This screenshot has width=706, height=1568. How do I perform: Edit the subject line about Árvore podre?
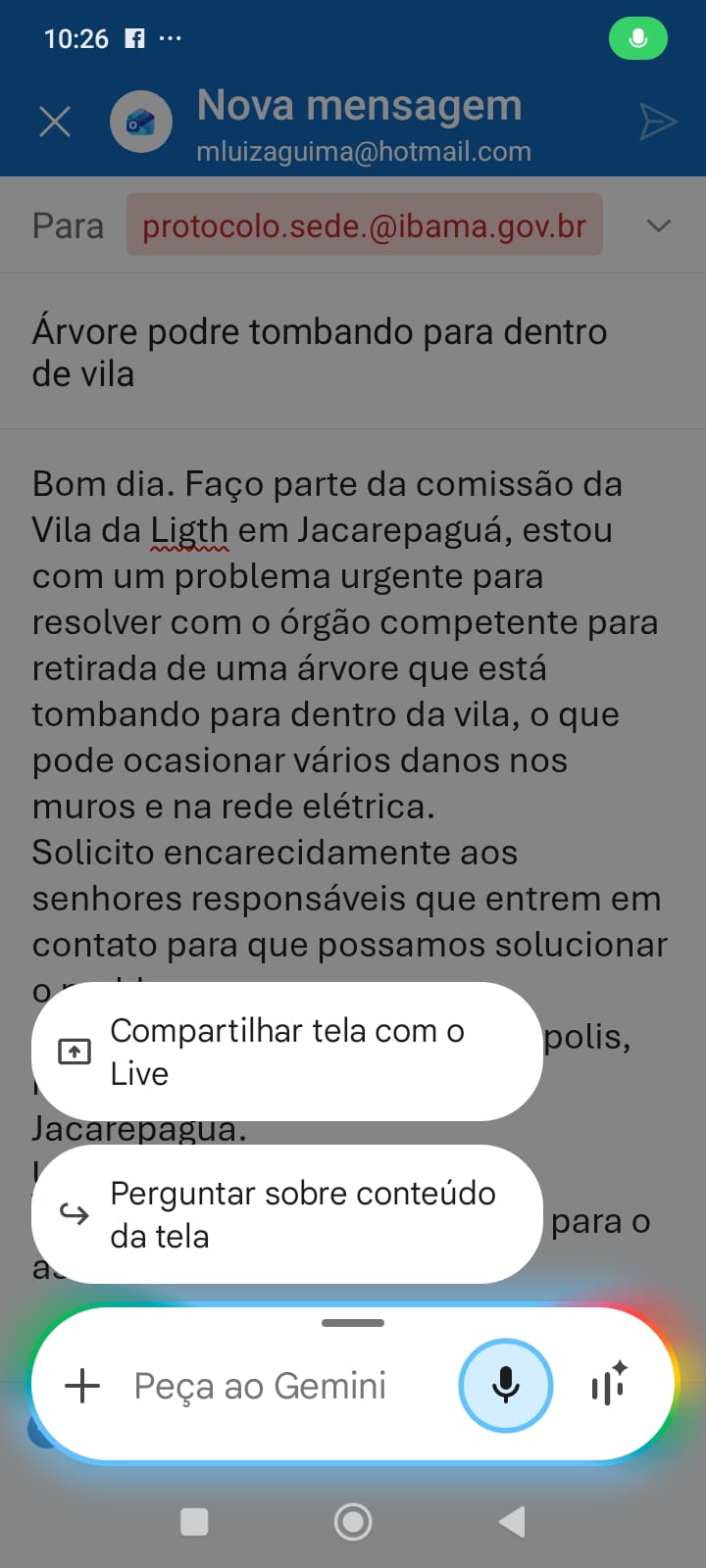[x=319, y=353]
